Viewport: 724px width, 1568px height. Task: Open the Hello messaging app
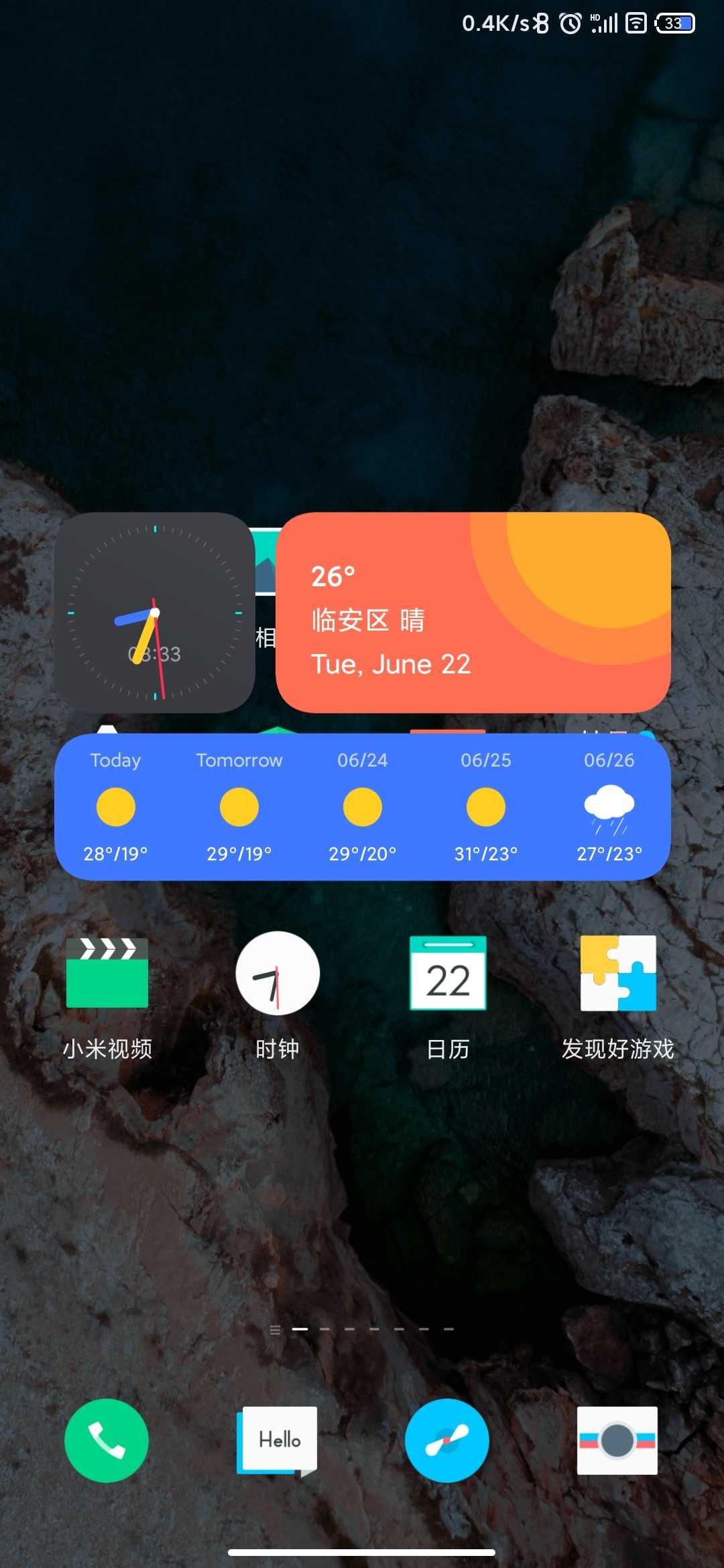click(277, 1441)
